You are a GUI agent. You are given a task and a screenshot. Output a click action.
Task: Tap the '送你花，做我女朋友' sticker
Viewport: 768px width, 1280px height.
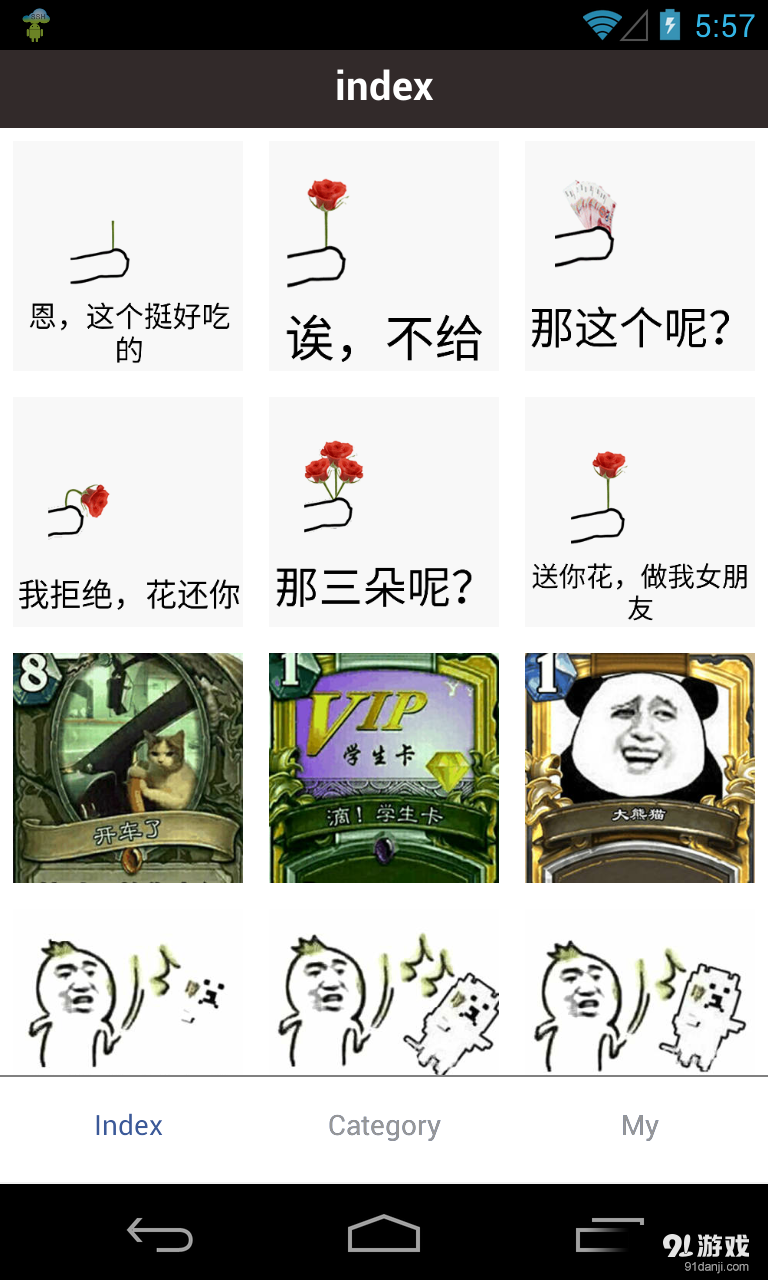640,510
